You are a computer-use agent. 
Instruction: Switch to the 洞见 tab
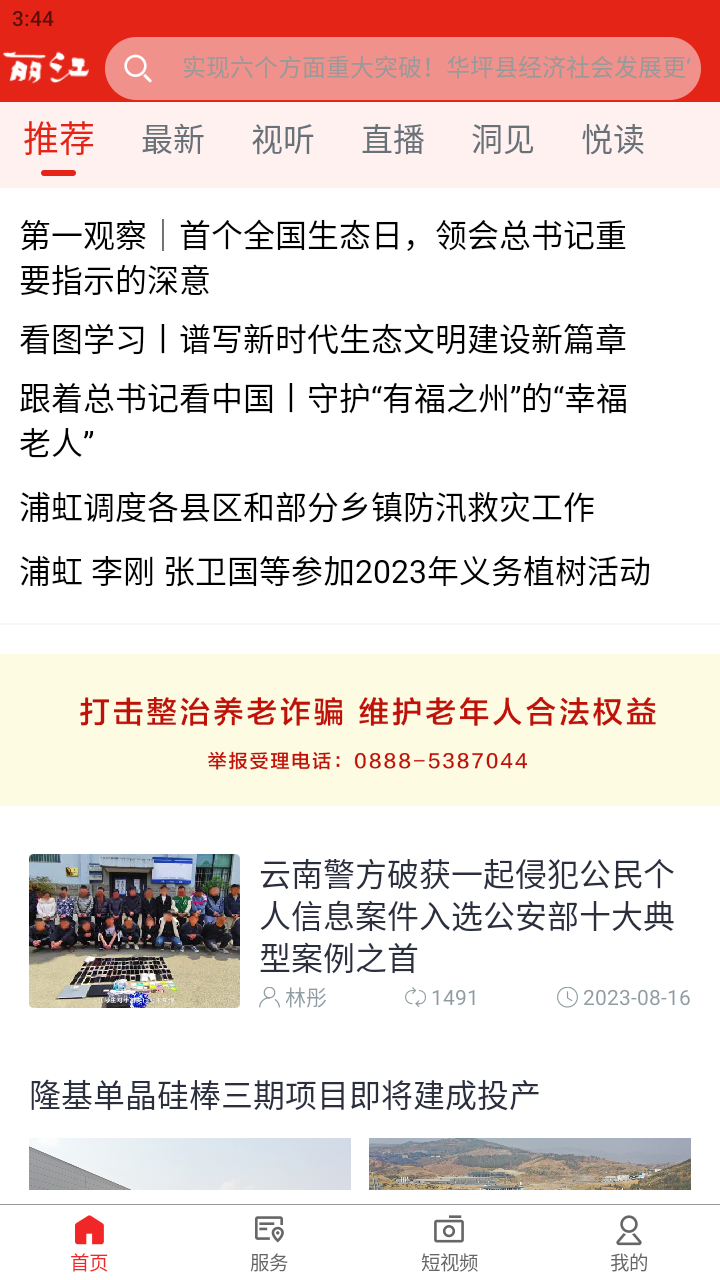[x=502, y=141]
